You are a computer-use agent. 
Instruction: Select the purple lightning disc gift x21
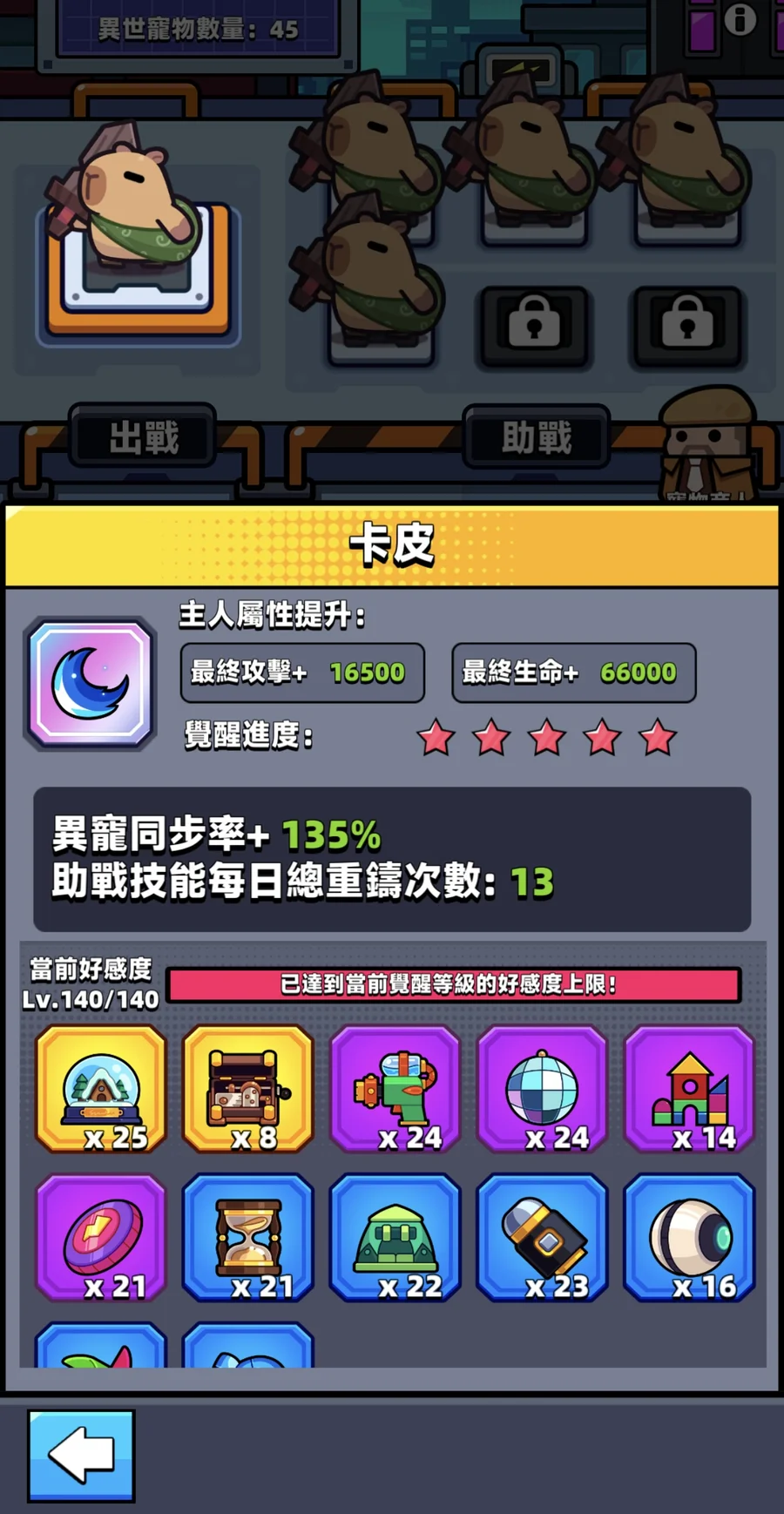(101, 1238)
